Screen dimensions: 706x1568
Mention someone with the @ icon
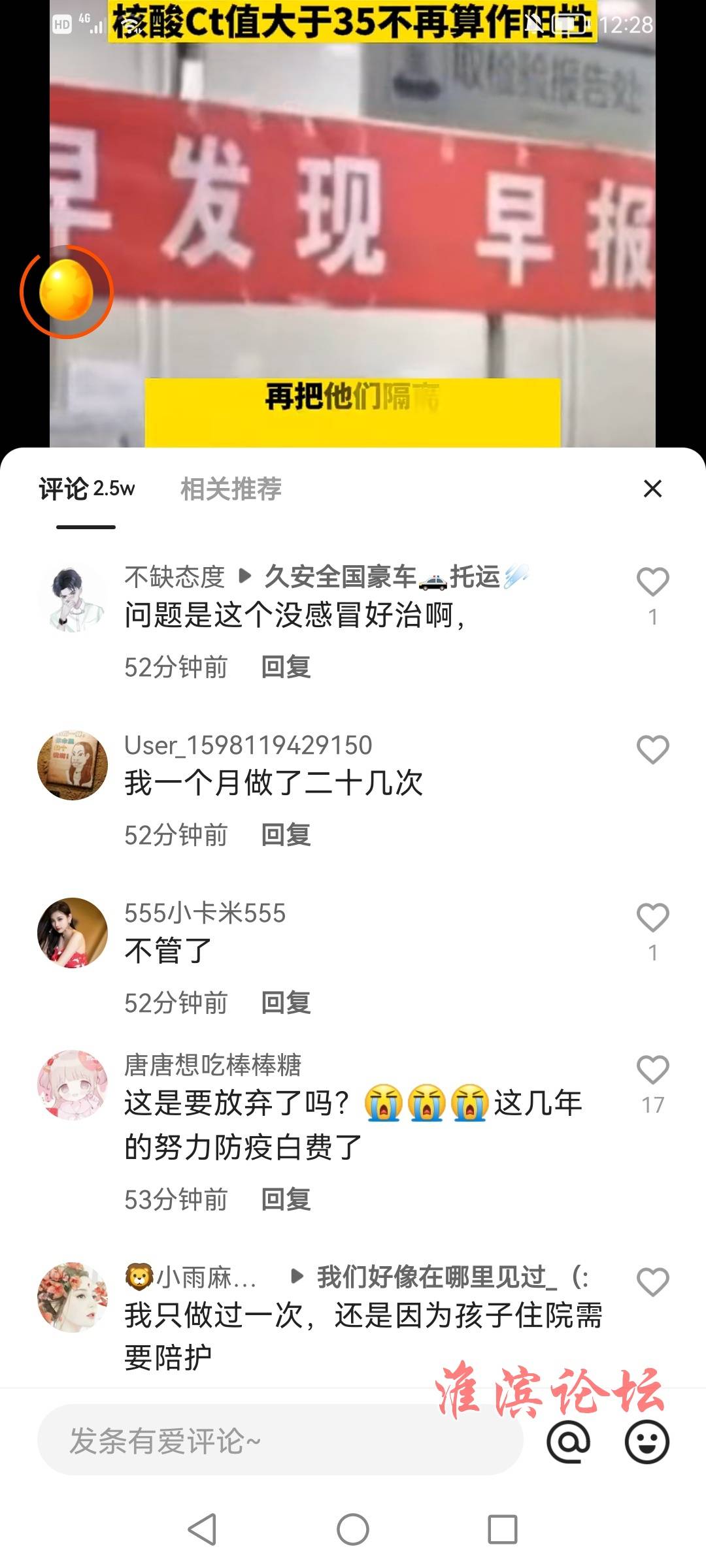pos(568,1442)
